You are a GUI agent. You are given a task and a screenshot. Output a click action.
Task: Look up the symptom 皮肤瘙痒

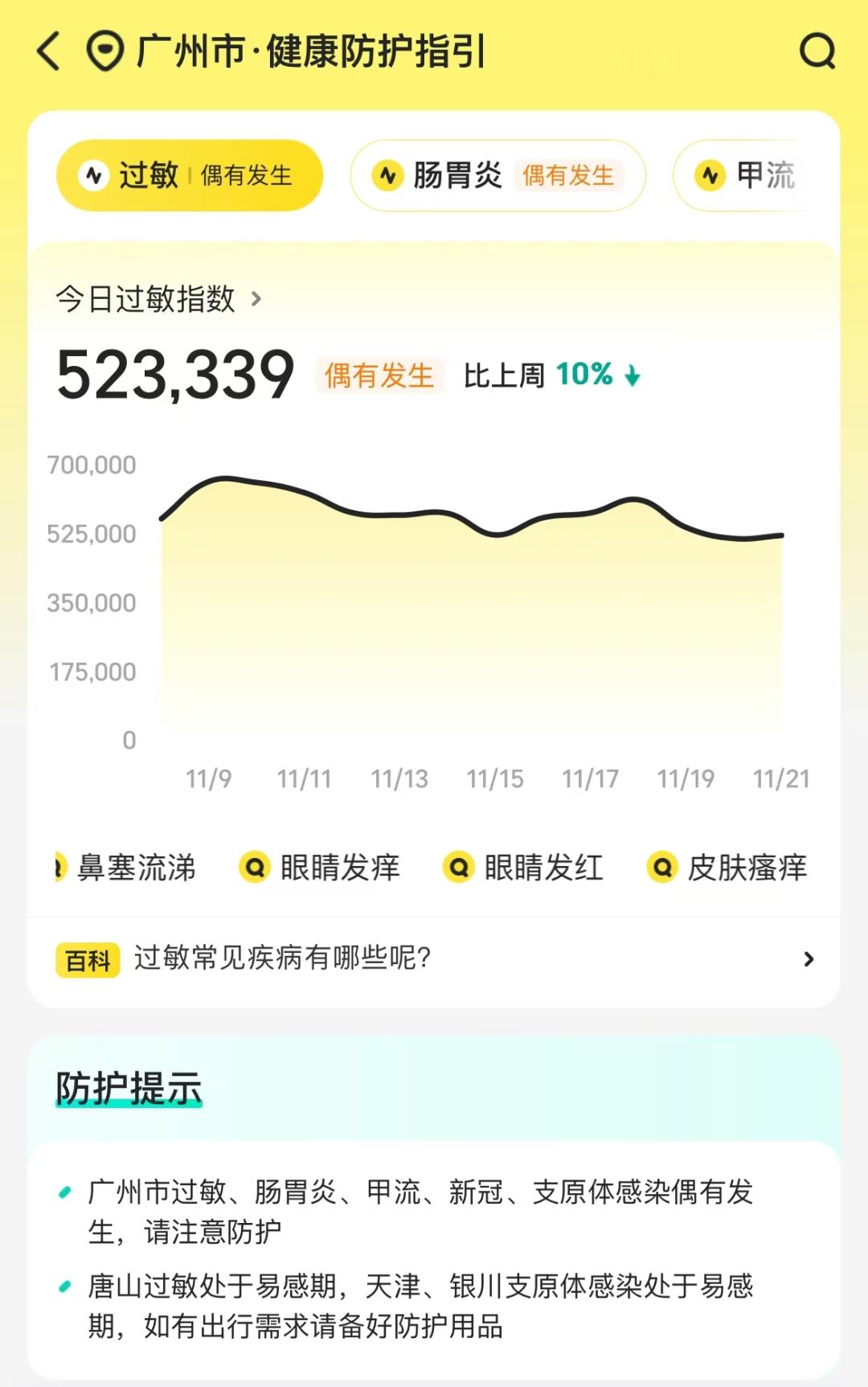click(x=728, y=868)
